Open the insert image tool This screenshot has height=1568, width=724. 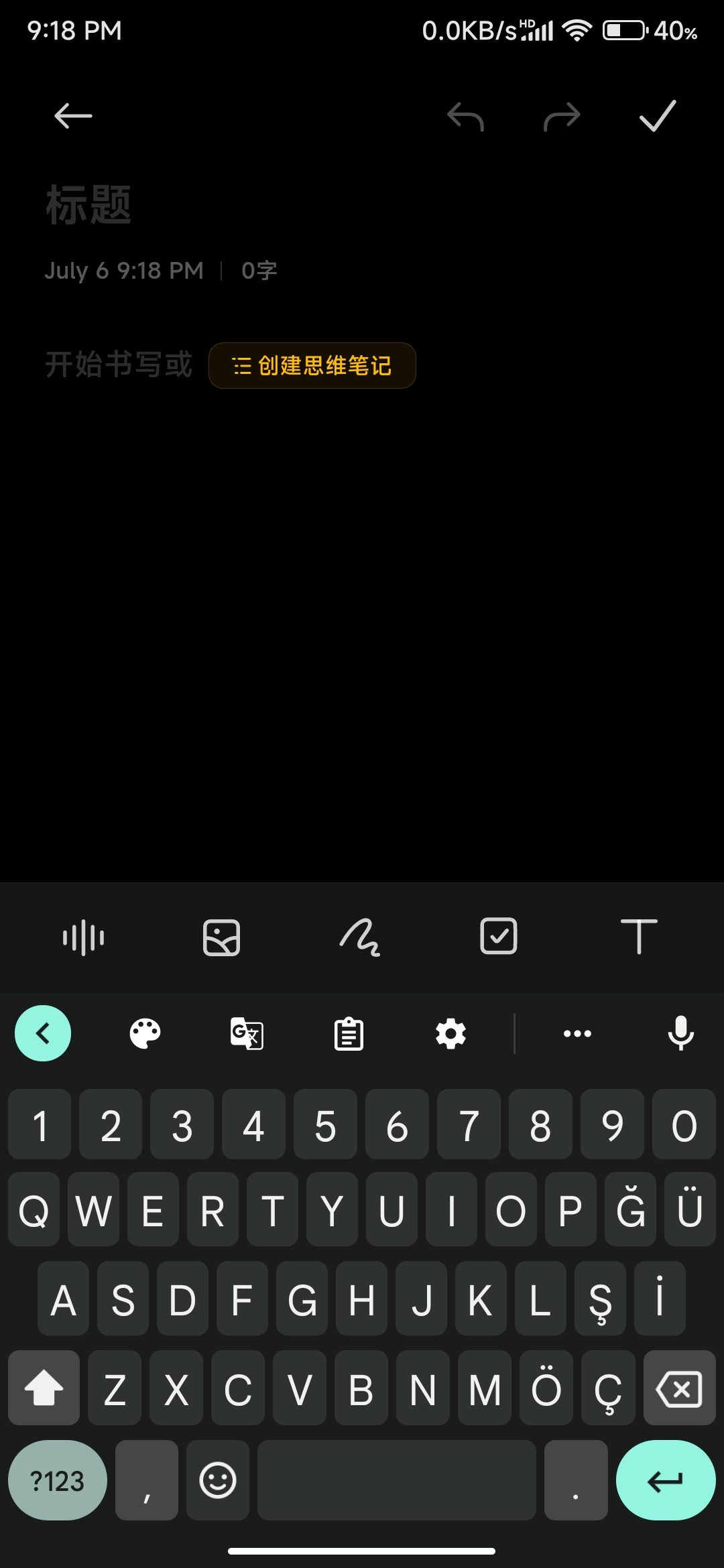point(221,937)
